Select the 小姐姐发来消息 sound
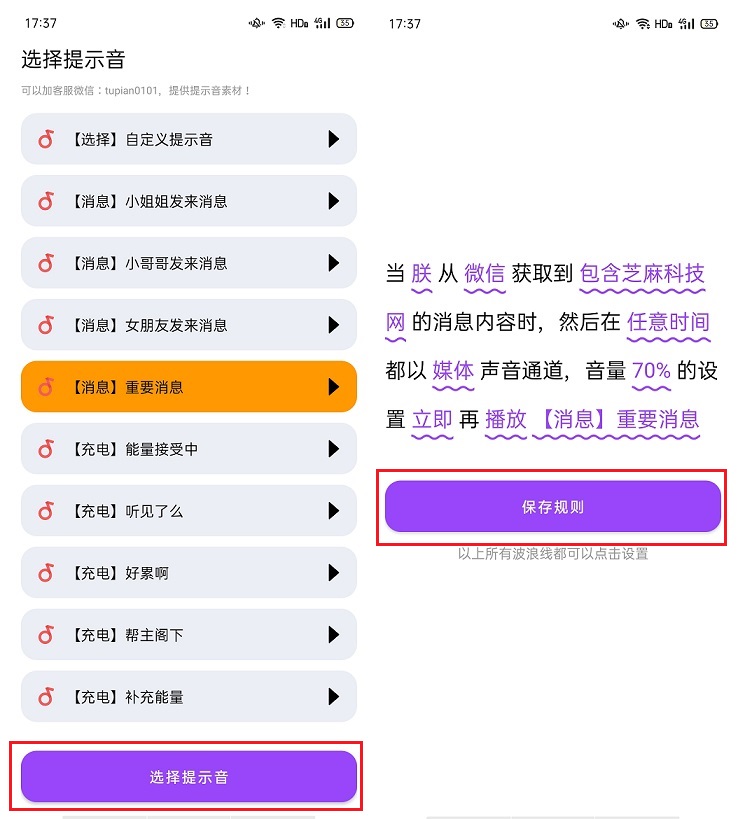 point(188,201)
